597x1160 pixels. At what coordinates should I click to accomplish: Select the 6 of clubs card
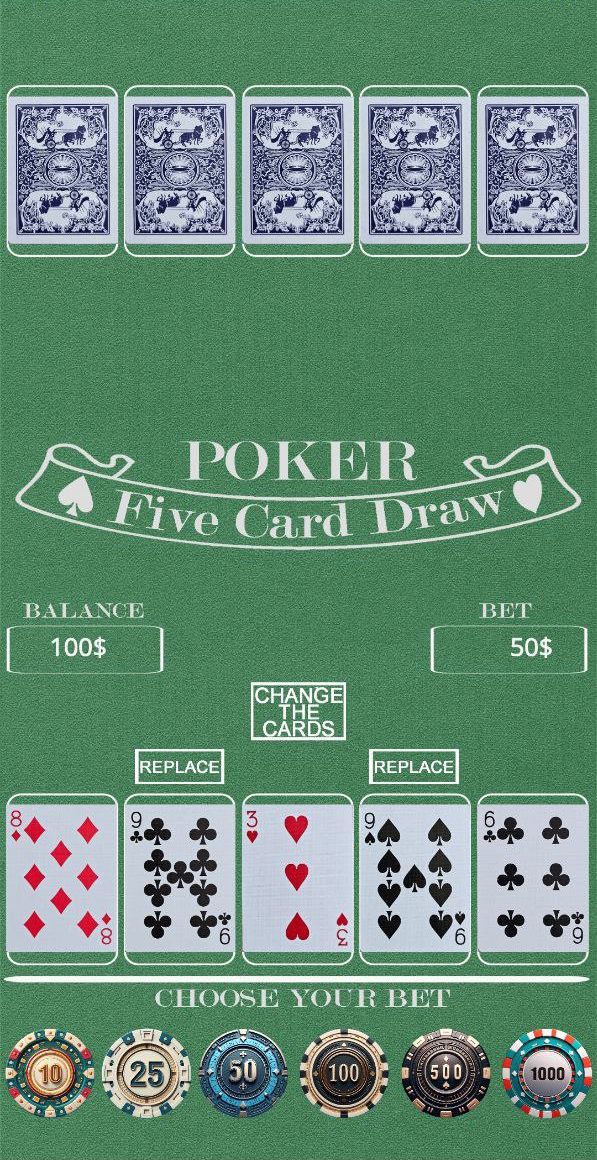(533, 879)
